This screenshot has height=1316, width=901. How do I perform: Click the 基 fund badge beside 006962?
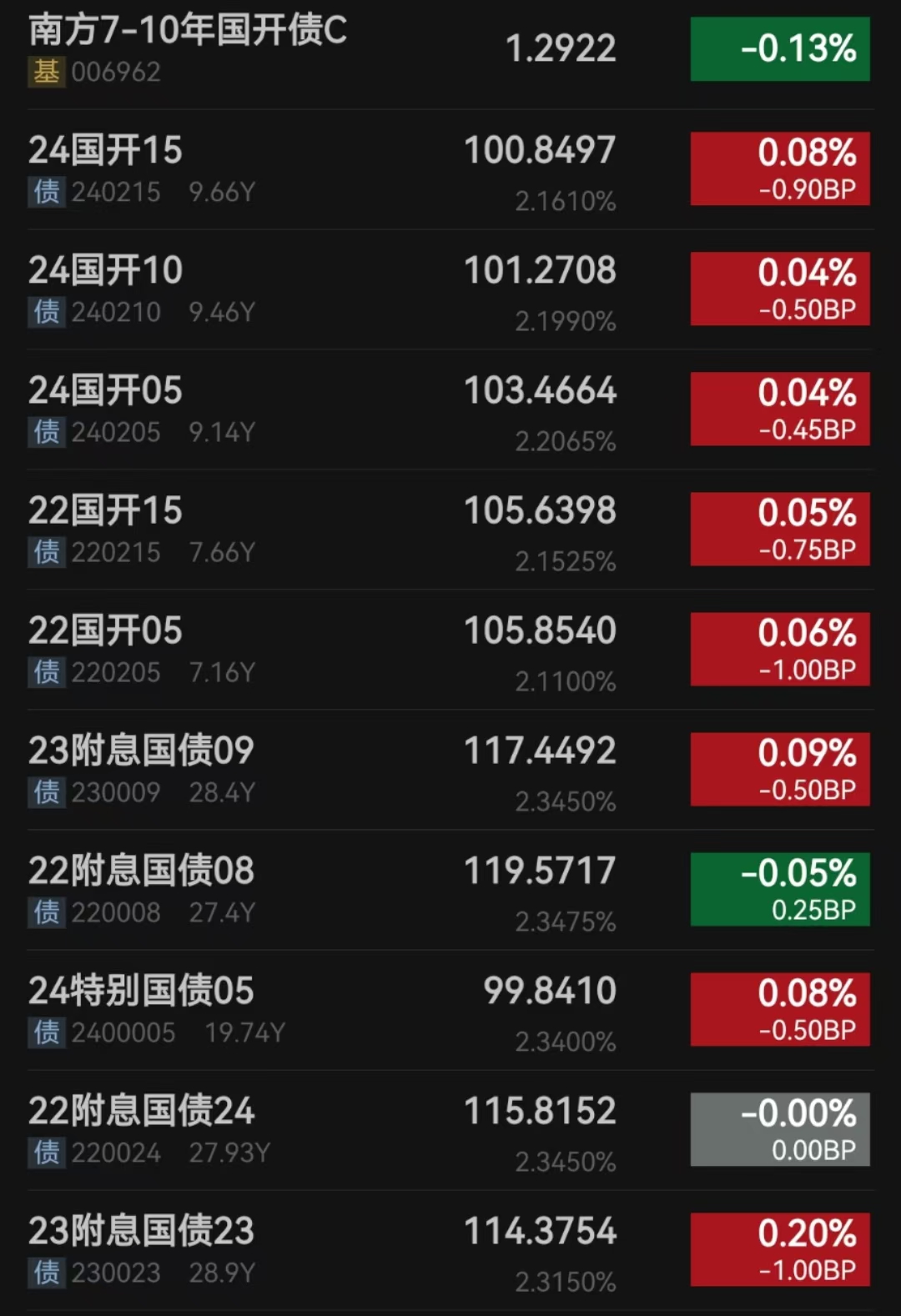pyautogui.click(x=48, y=73)
